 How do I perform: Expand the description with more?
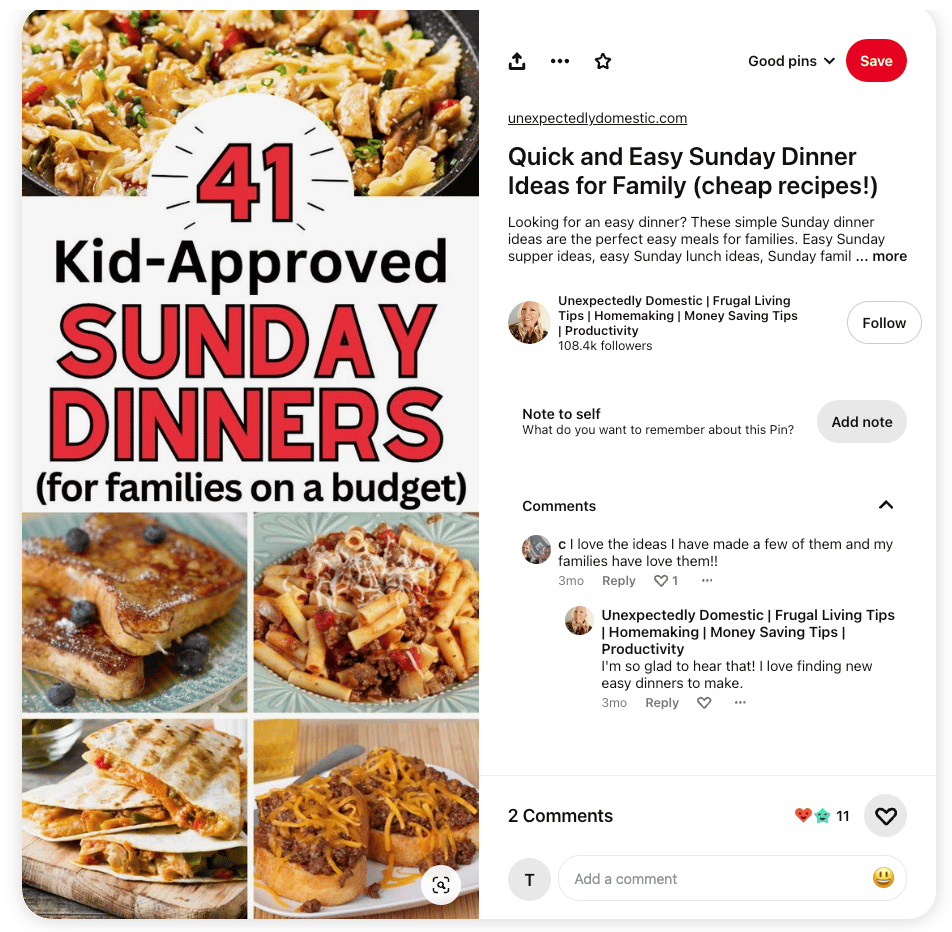pos(889,256)
